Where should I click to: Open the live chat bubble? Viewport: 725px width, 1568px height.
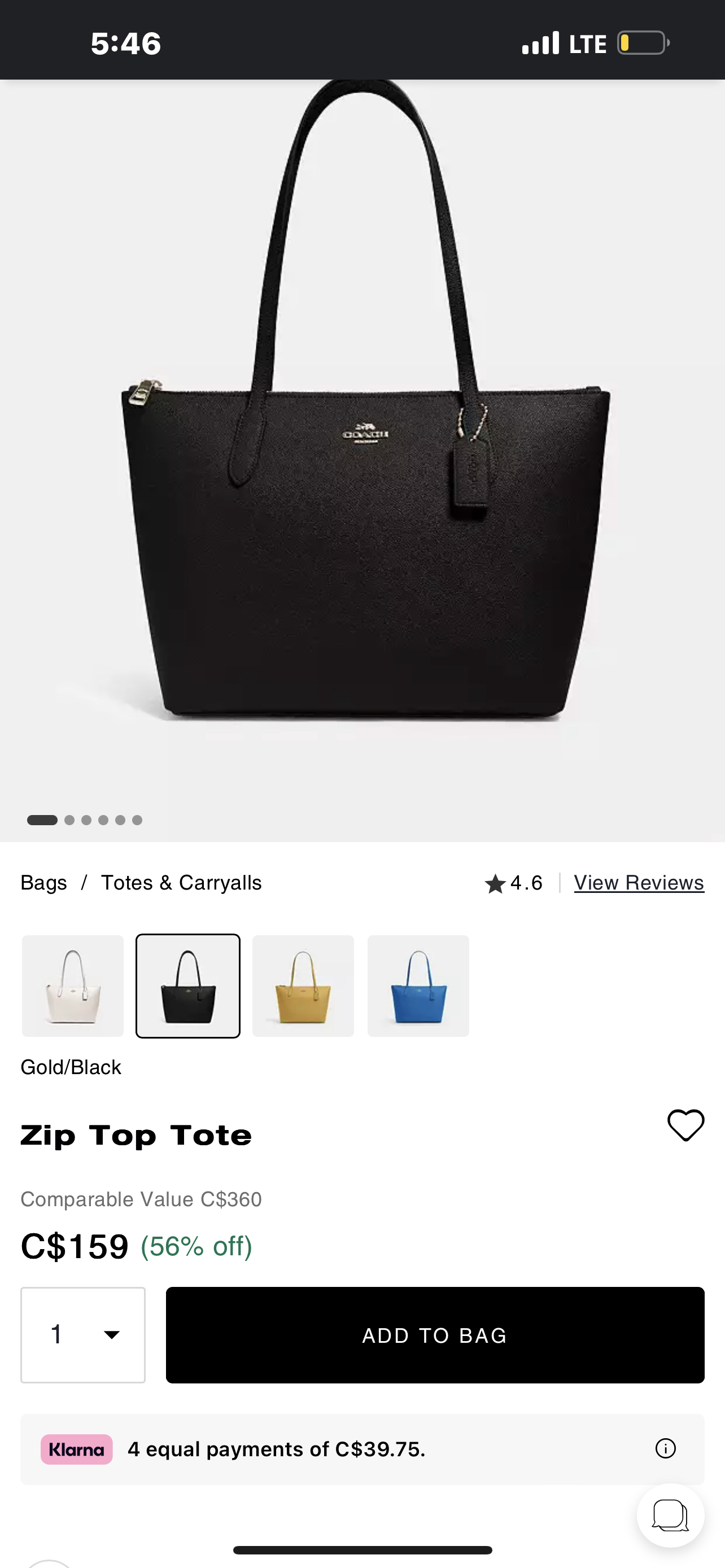(x=670, y=1515)
